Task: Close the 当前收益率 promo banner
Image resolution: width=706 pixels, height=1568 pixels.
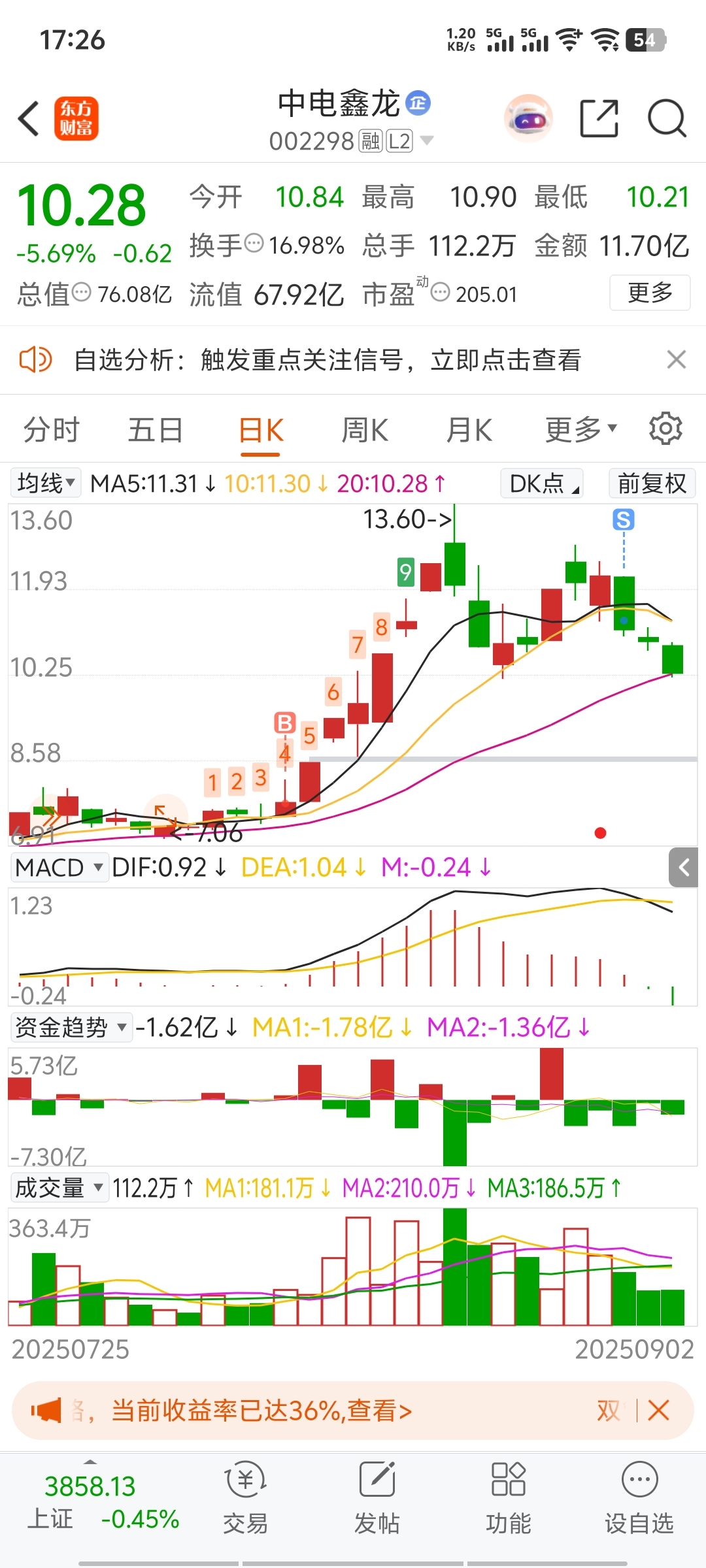Action: pyautogui.click(x=658, y=1410)
